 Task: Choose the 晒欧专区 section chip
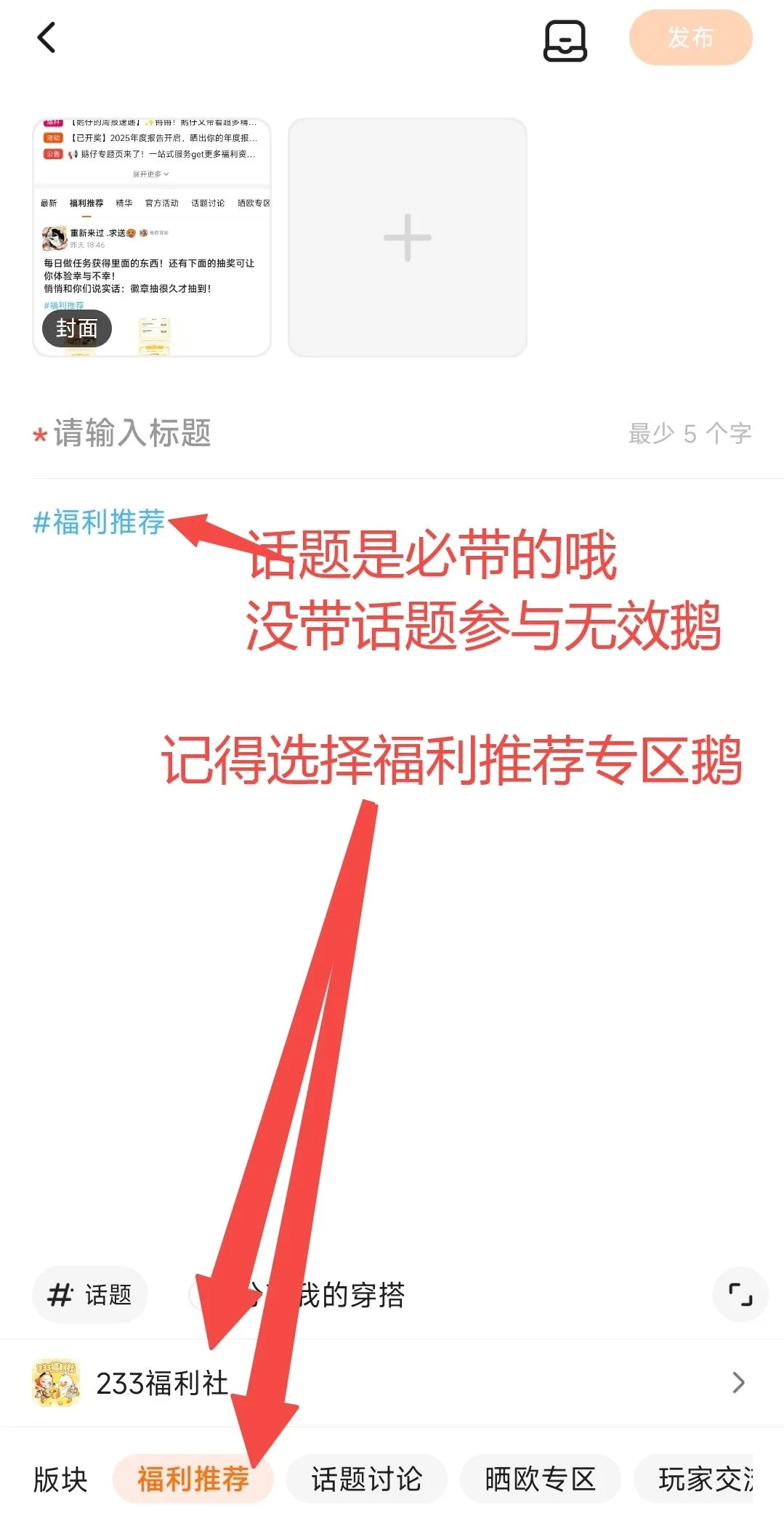[541, 1479]
